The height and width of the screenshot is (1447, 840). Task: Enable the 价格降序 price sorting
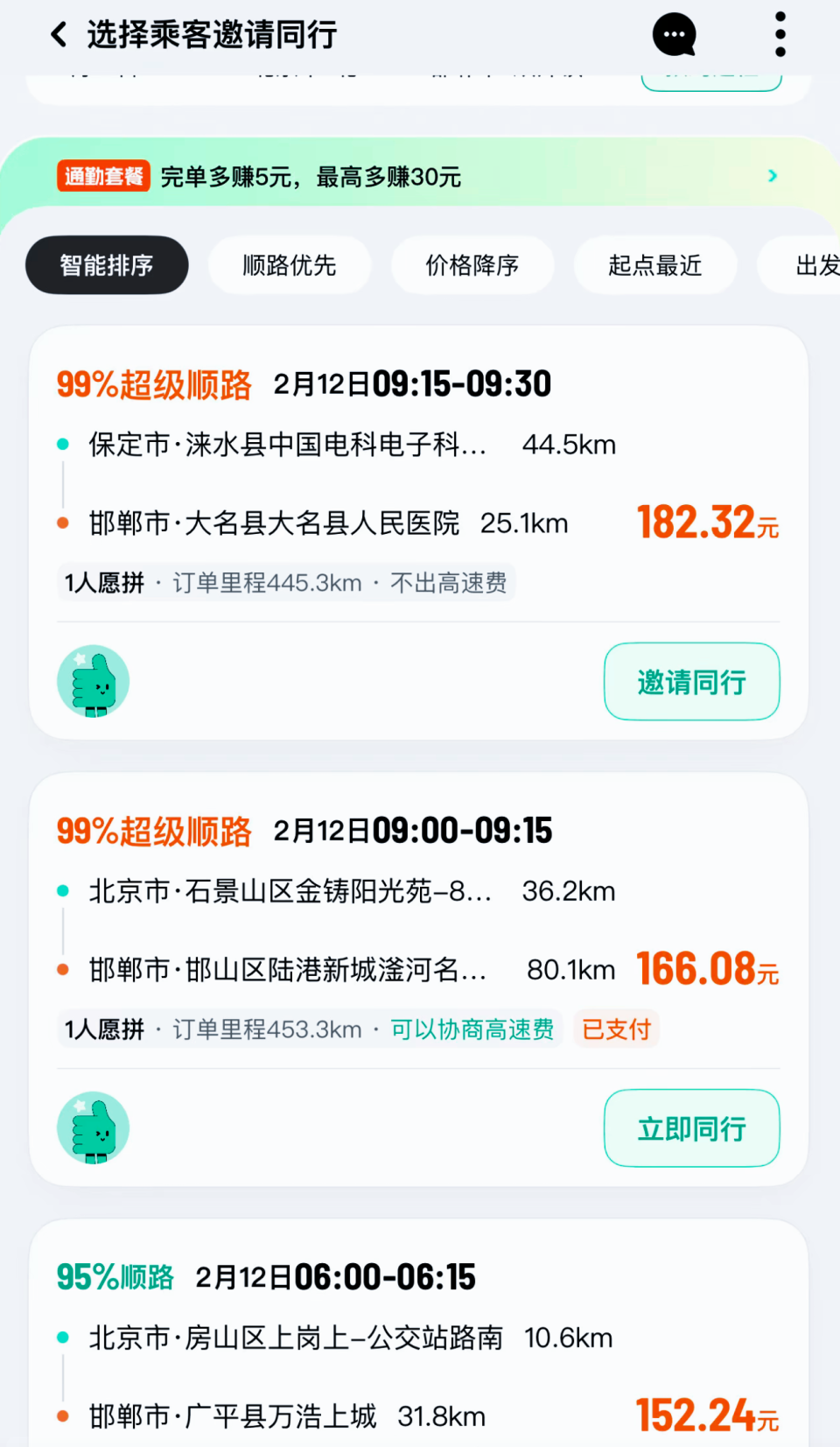(472, 264)
